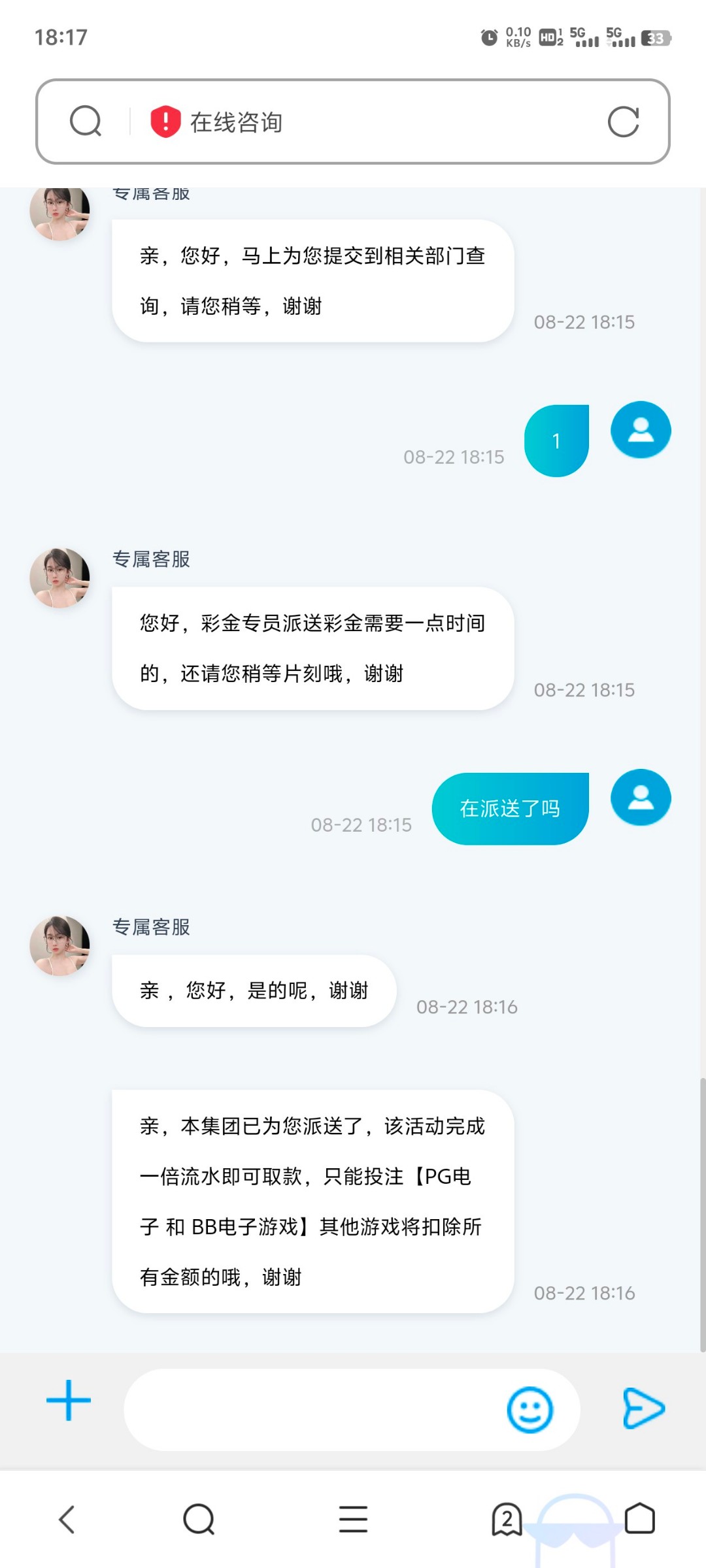706x1568 pixels.
Task: Open the address bar showing 在线咨询
Action: pos(353,122)
